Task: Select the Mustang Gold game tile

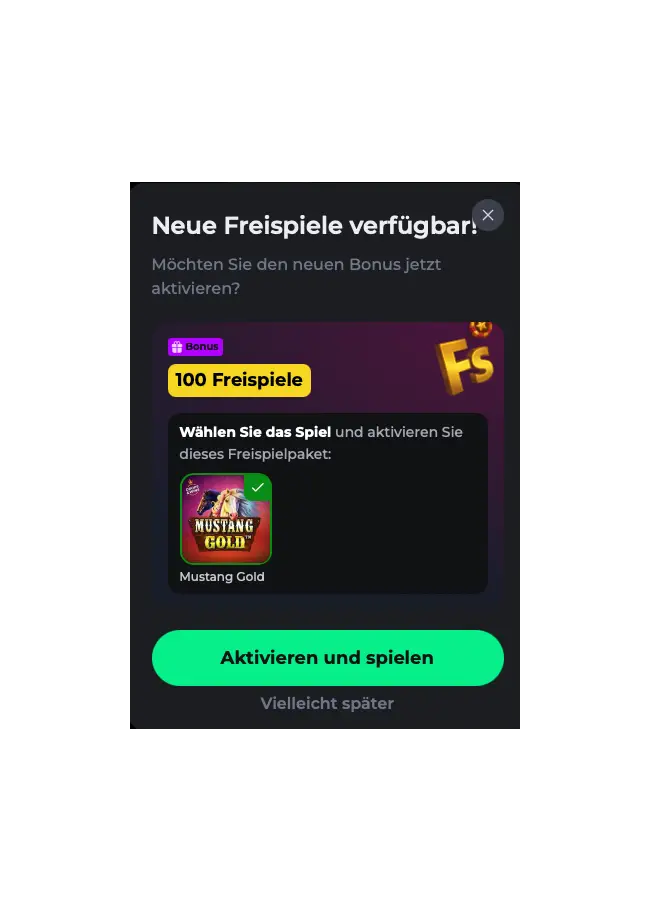Action: pyautogui.click(x=226, y=519)
